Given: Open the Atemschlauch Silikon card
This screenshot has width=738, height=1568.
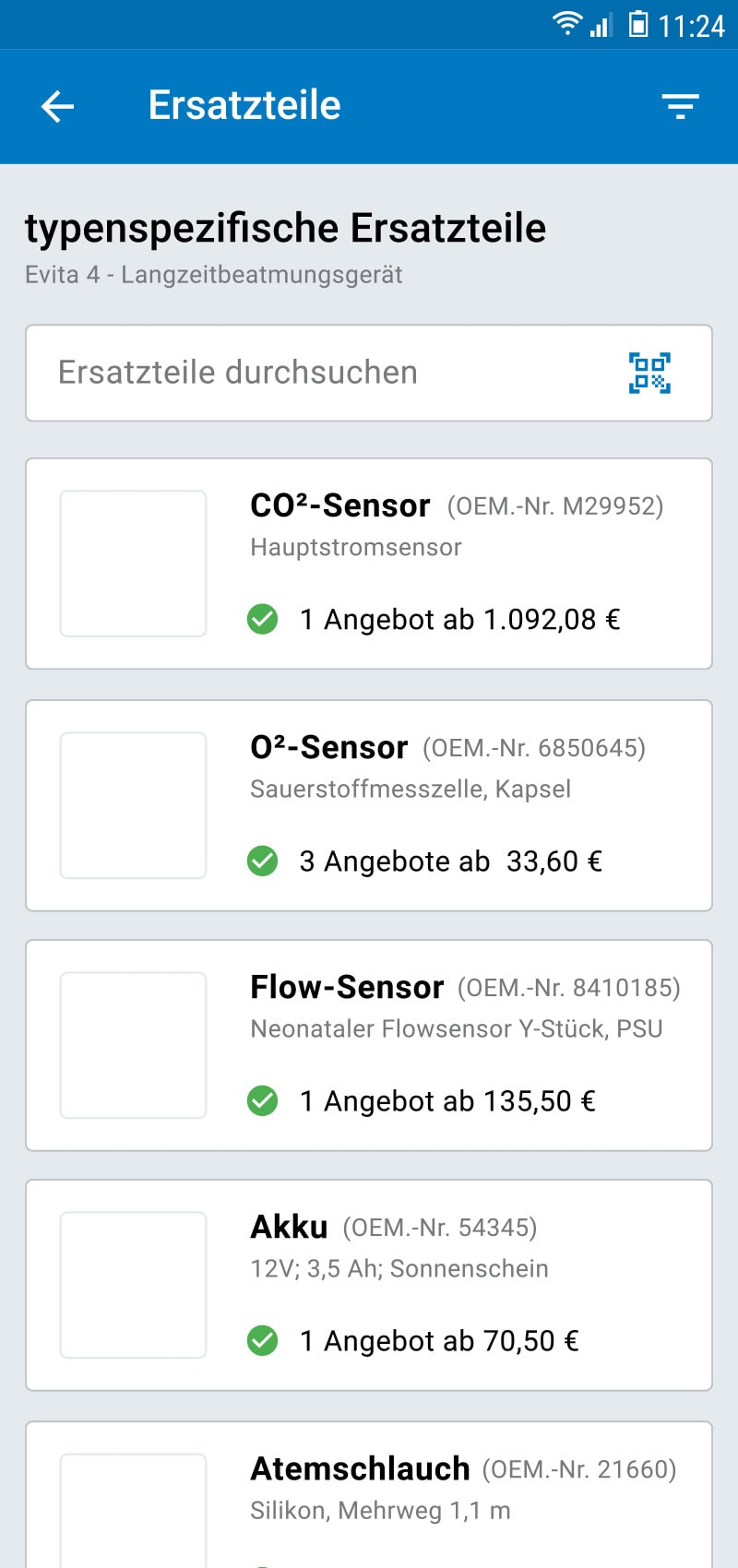Looking at the screenshot, I should coord(369,1494).
